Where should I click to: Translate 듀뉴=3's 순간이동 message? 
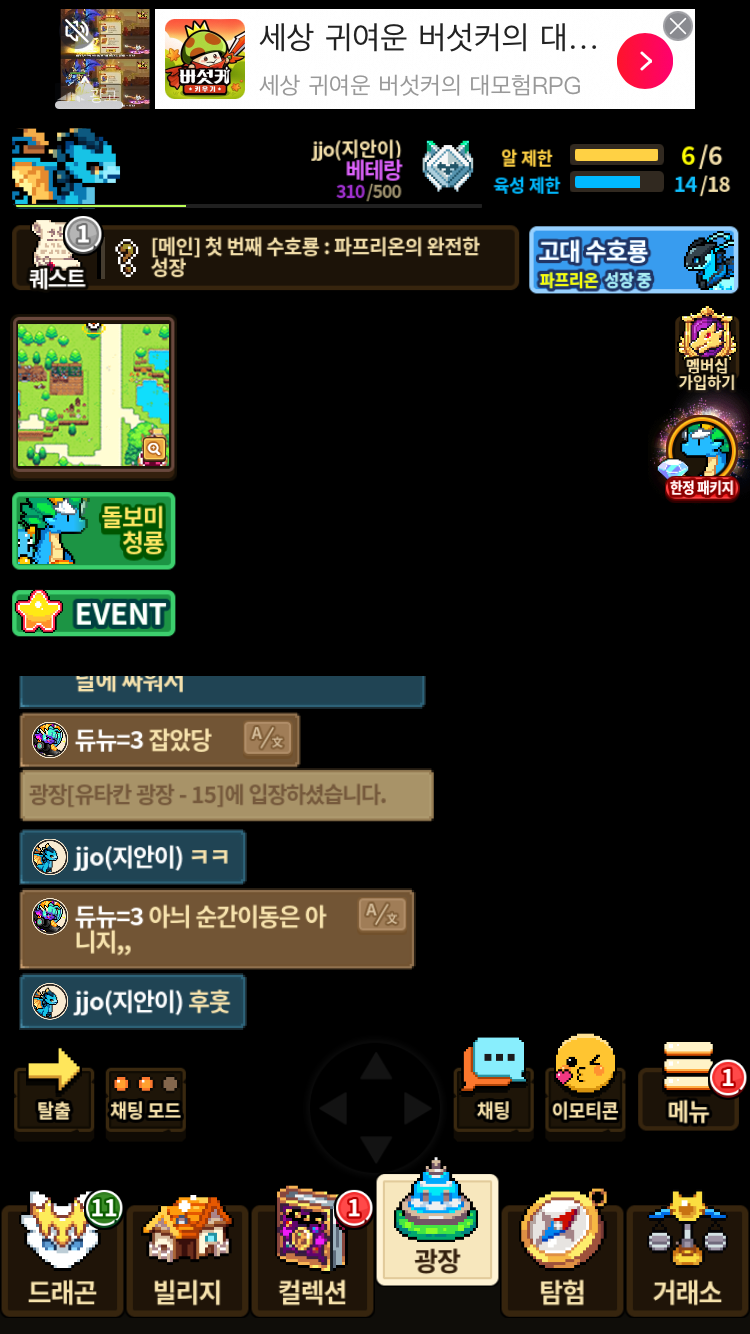tap(381, 915)
